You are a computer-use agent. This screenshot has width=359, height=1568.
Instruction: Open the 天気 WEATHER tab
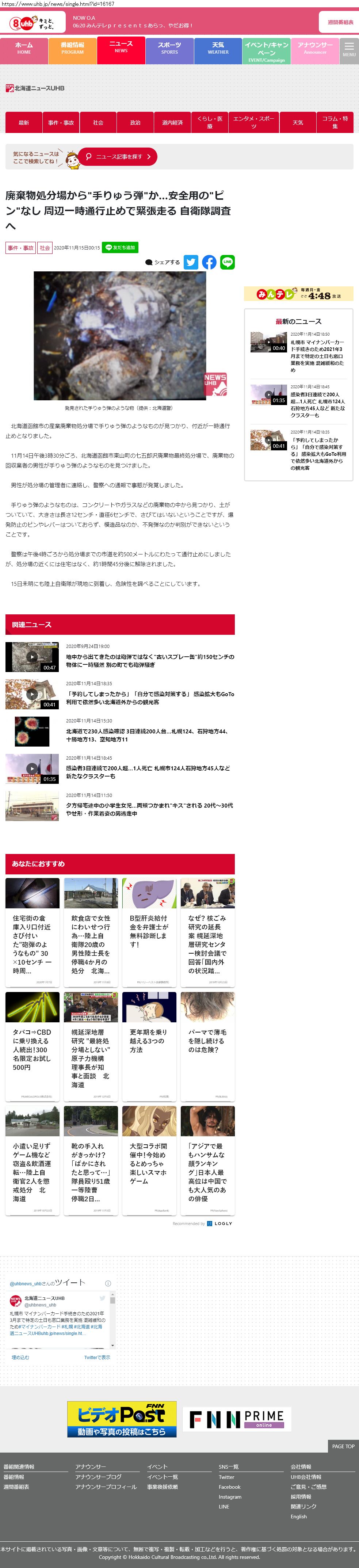point(218,49)
